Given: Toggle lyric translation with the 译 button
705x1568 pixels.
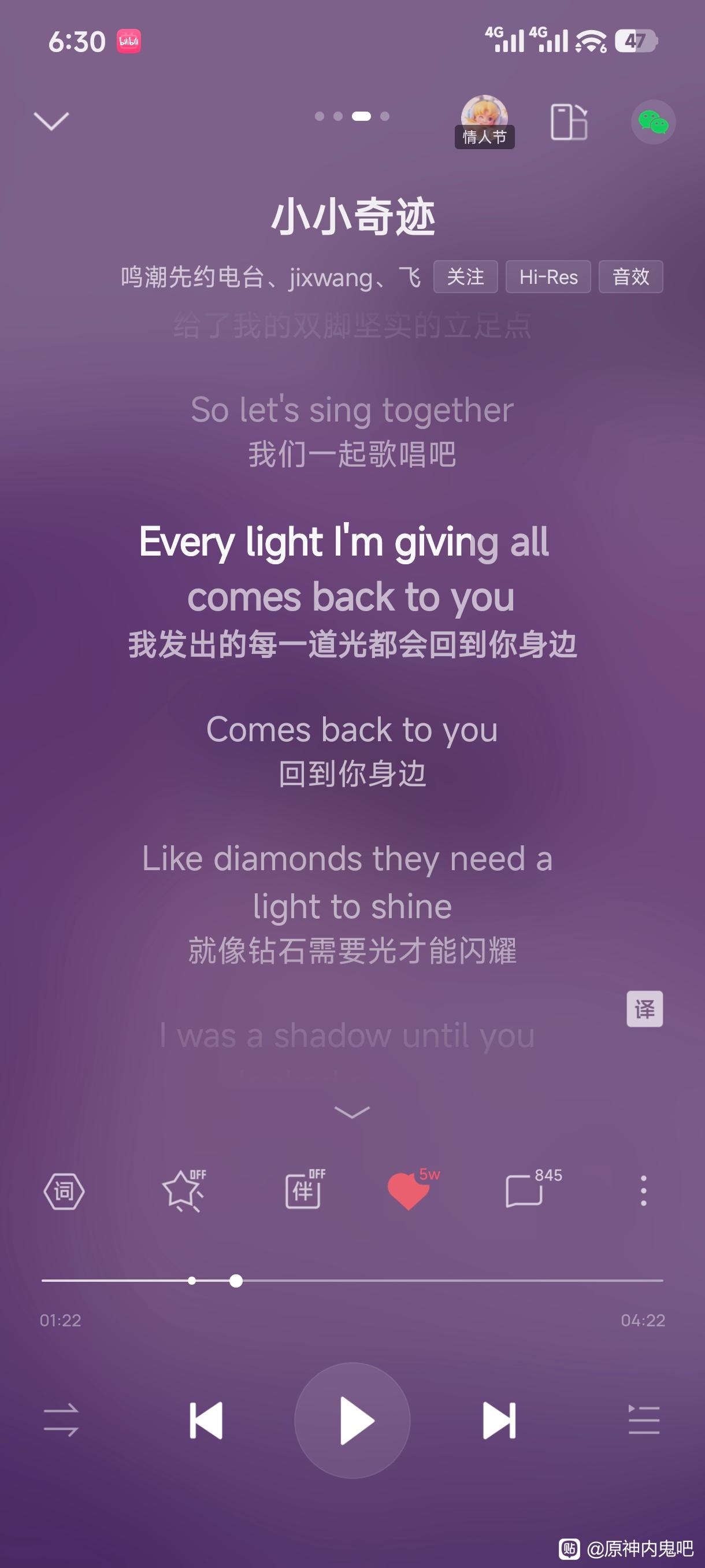Looking at the screenshot, I should (x=644, y=1009).
